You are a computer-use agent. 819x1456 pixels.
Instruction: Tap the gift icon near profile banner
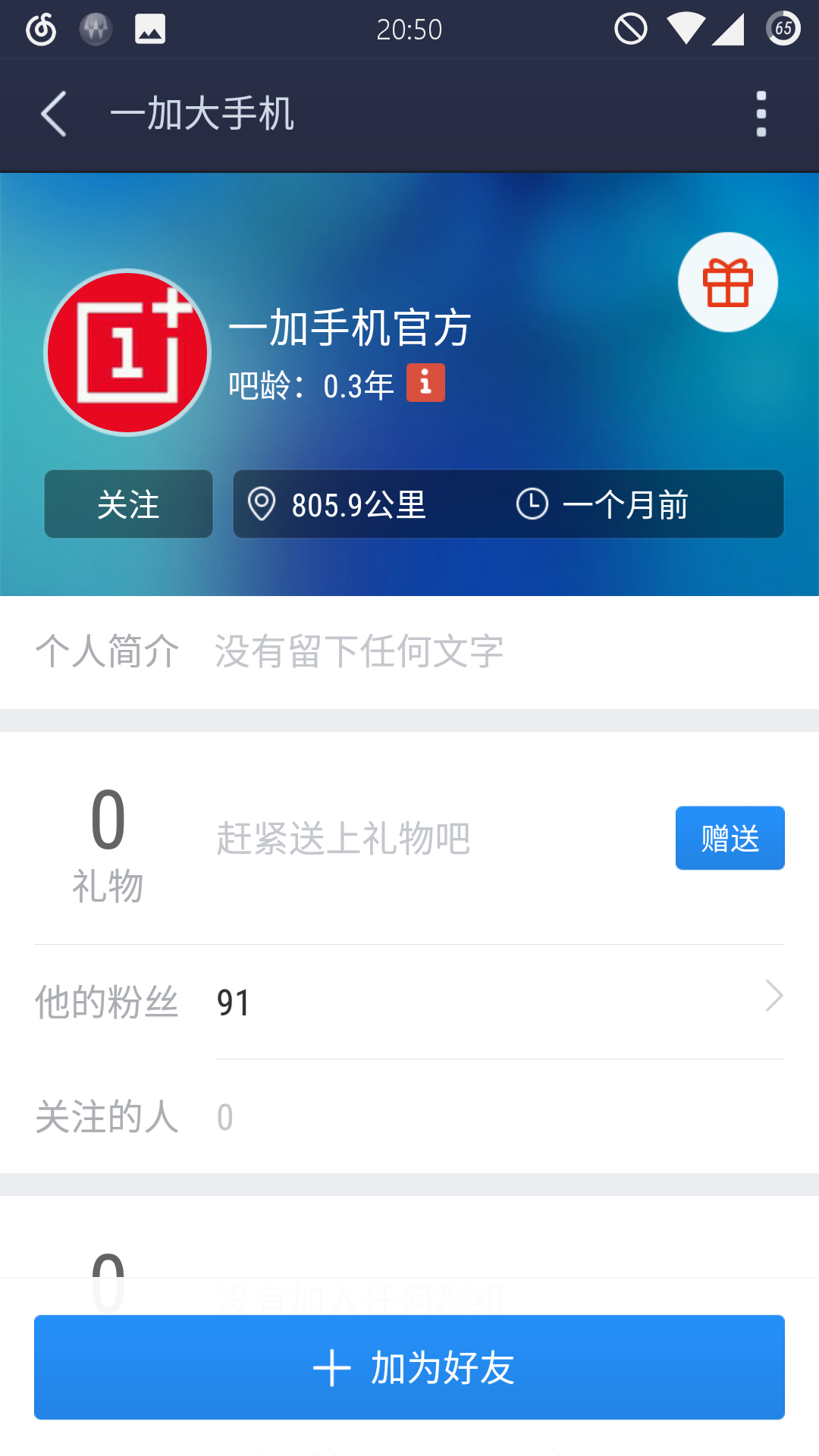(x=727, y=281)
